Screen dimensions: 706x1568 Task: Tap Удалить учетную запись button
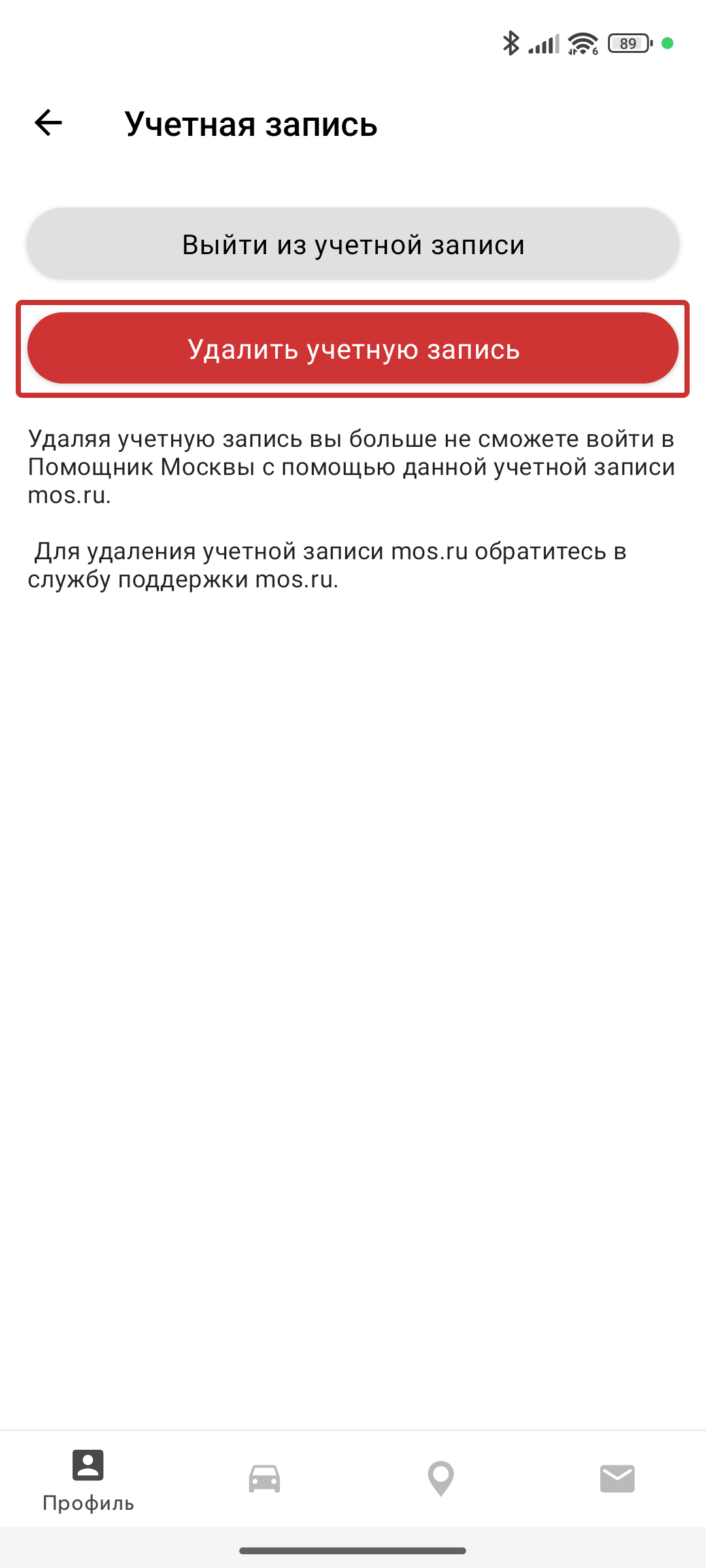(x=353, y=348)
